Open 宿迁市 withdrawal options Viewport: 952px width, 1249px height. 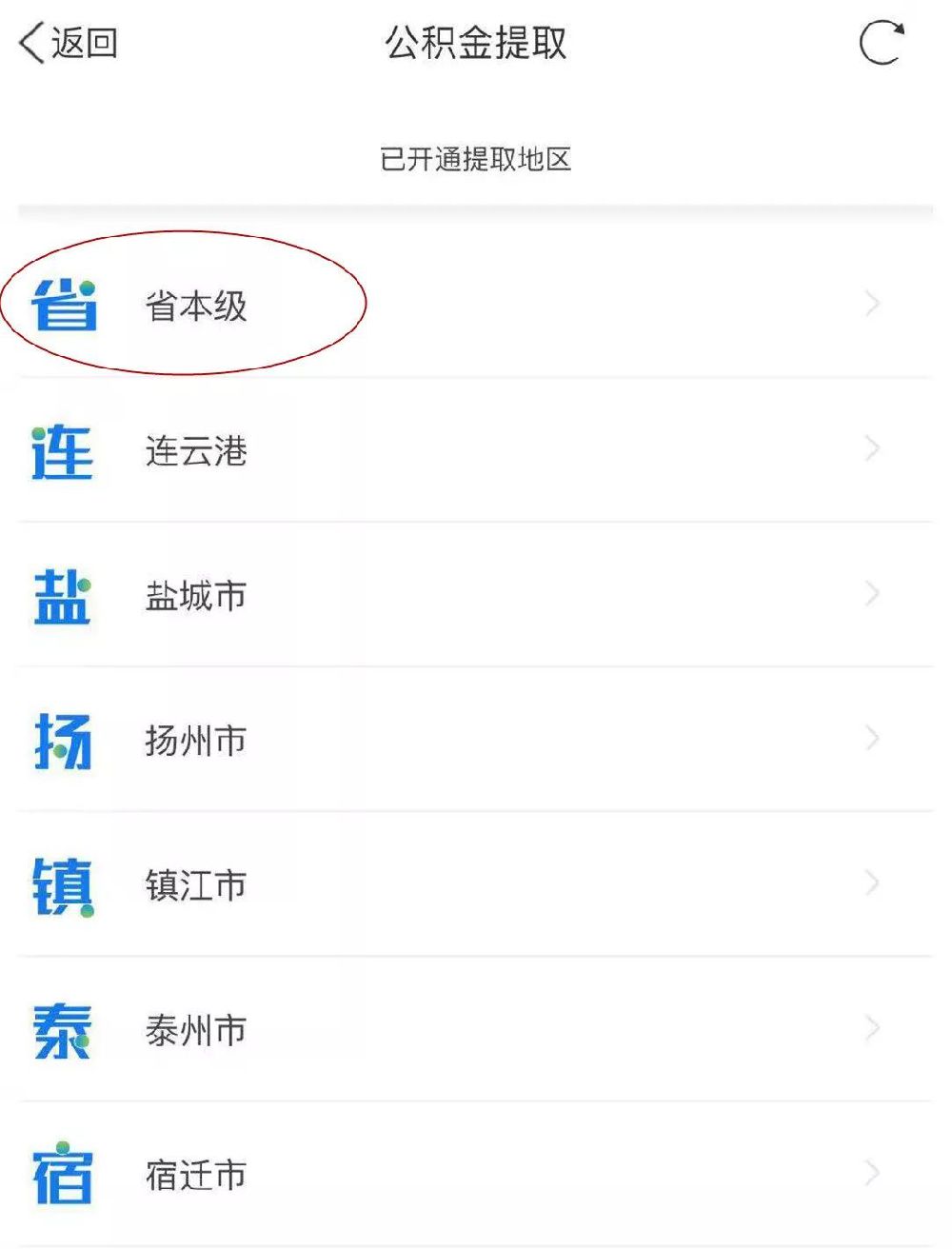196,1175
